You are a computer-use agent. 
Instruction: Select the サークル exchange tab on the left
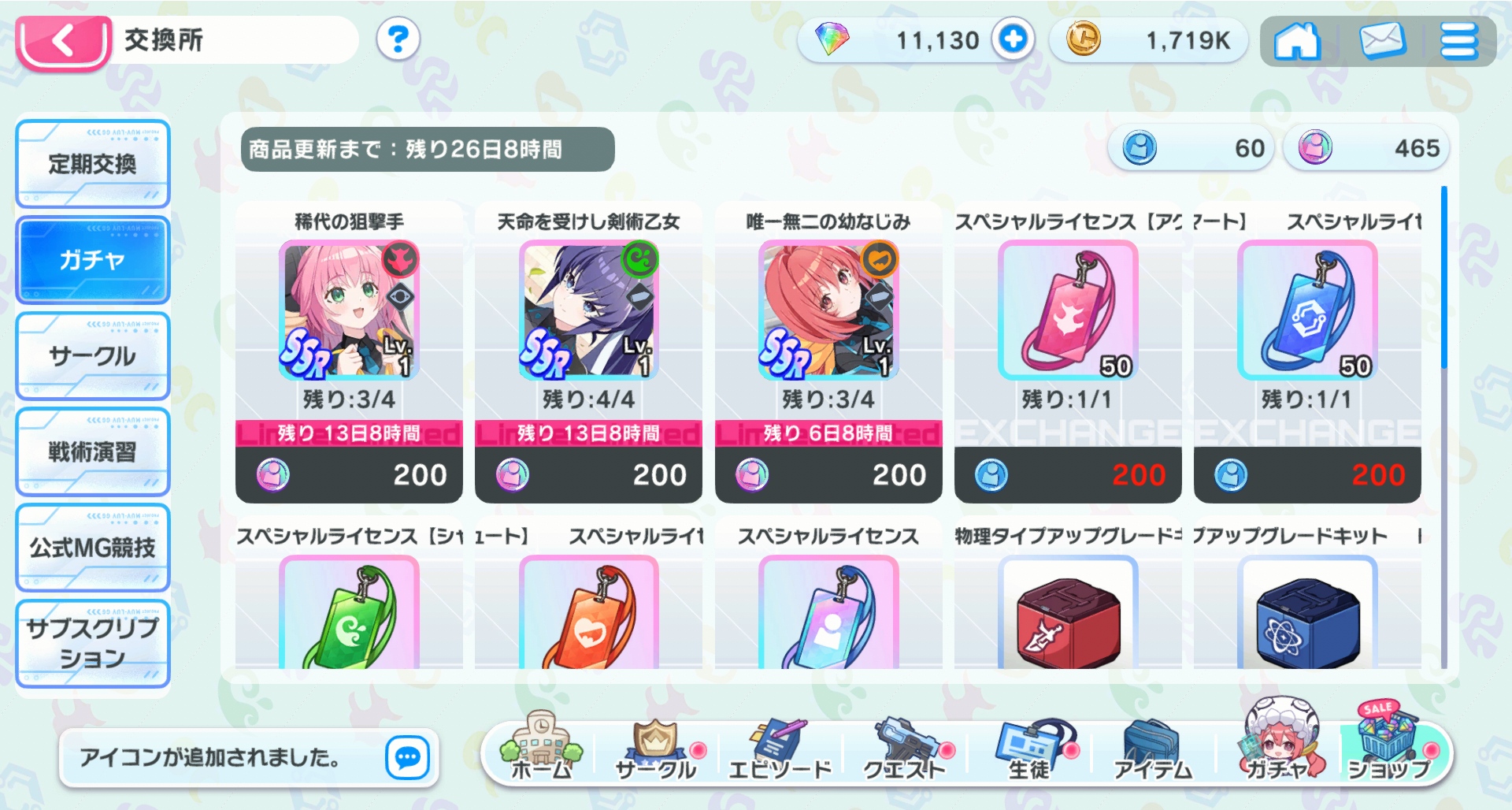(93, 356)
